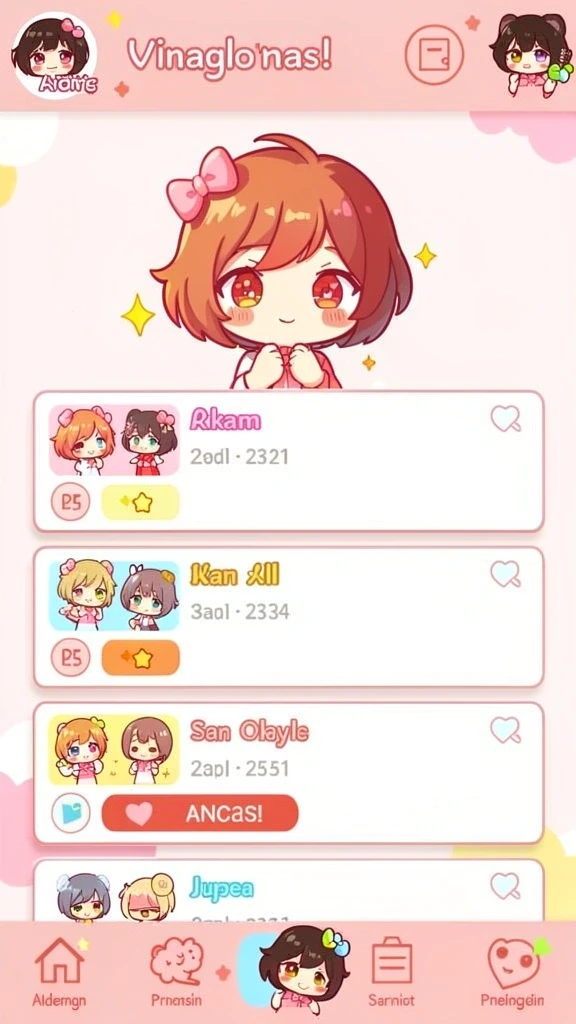Image resolution: width=576 pixels, height=1024 pixels.
Task: Favorite Kan All with the heart icon
Action: tap(505, 574)
